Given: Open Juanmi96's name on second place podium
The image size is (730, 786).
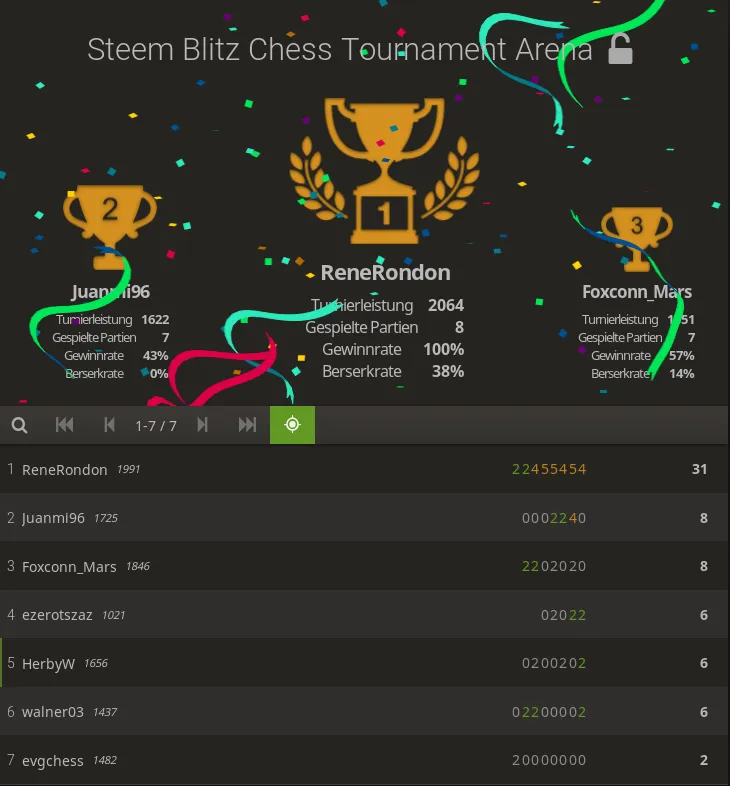Looking at the screenshot, I should point(110,292).
